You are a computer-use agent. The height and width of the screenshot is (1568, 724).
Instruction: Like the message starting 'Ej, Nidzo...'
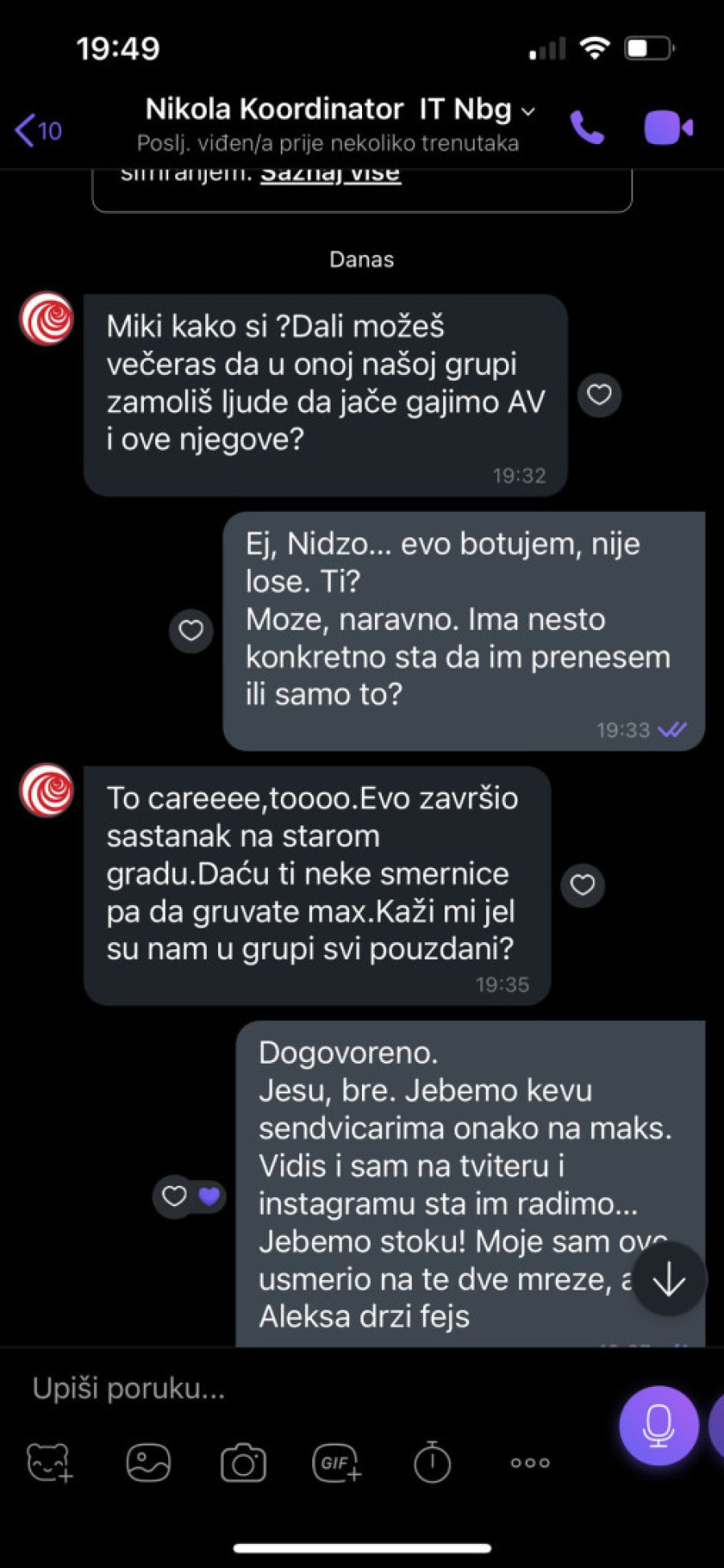(191, 630)
